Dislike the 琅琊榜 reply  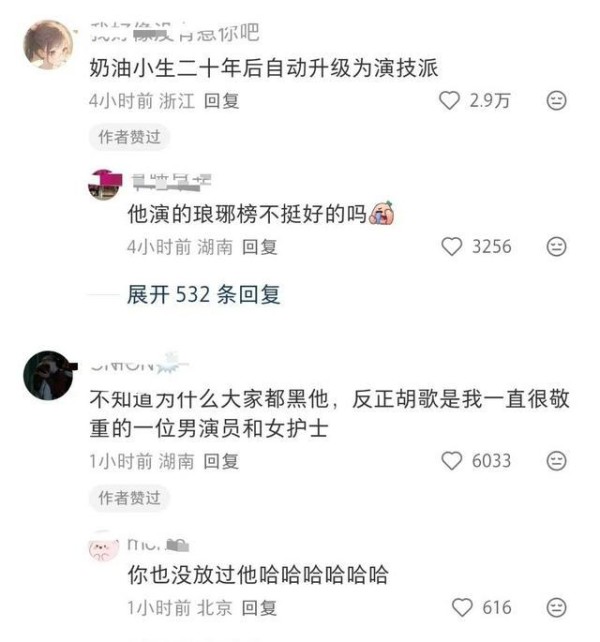tap(557, 246)
